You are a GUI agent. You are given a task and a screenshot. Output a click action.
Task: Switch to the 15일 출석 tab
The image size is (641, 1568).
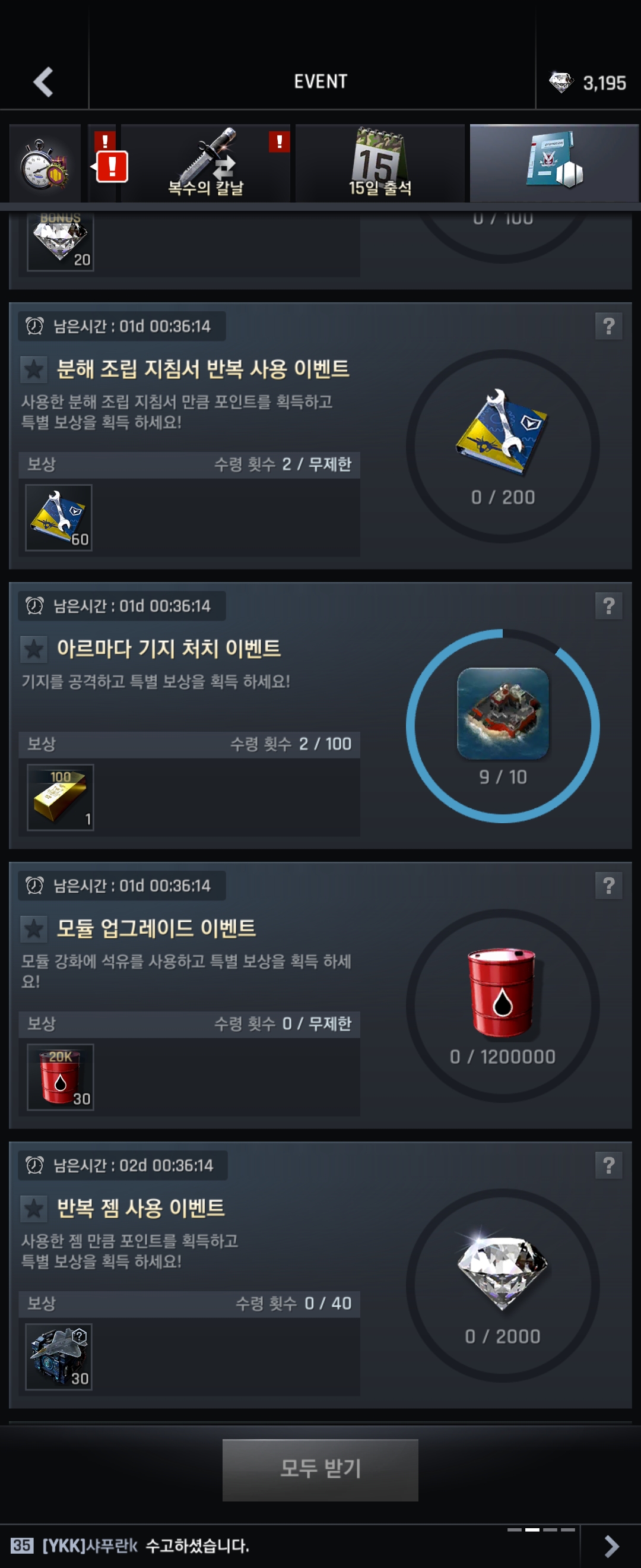pyautogui.click(x=379, y=163)
